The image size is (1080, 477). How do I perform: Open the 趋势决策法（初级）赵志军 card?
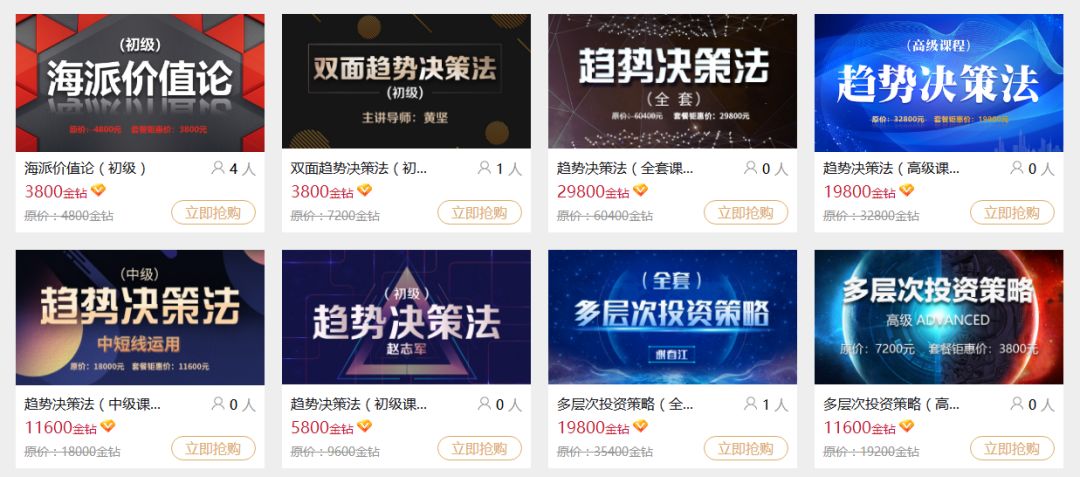coord(406,318)
